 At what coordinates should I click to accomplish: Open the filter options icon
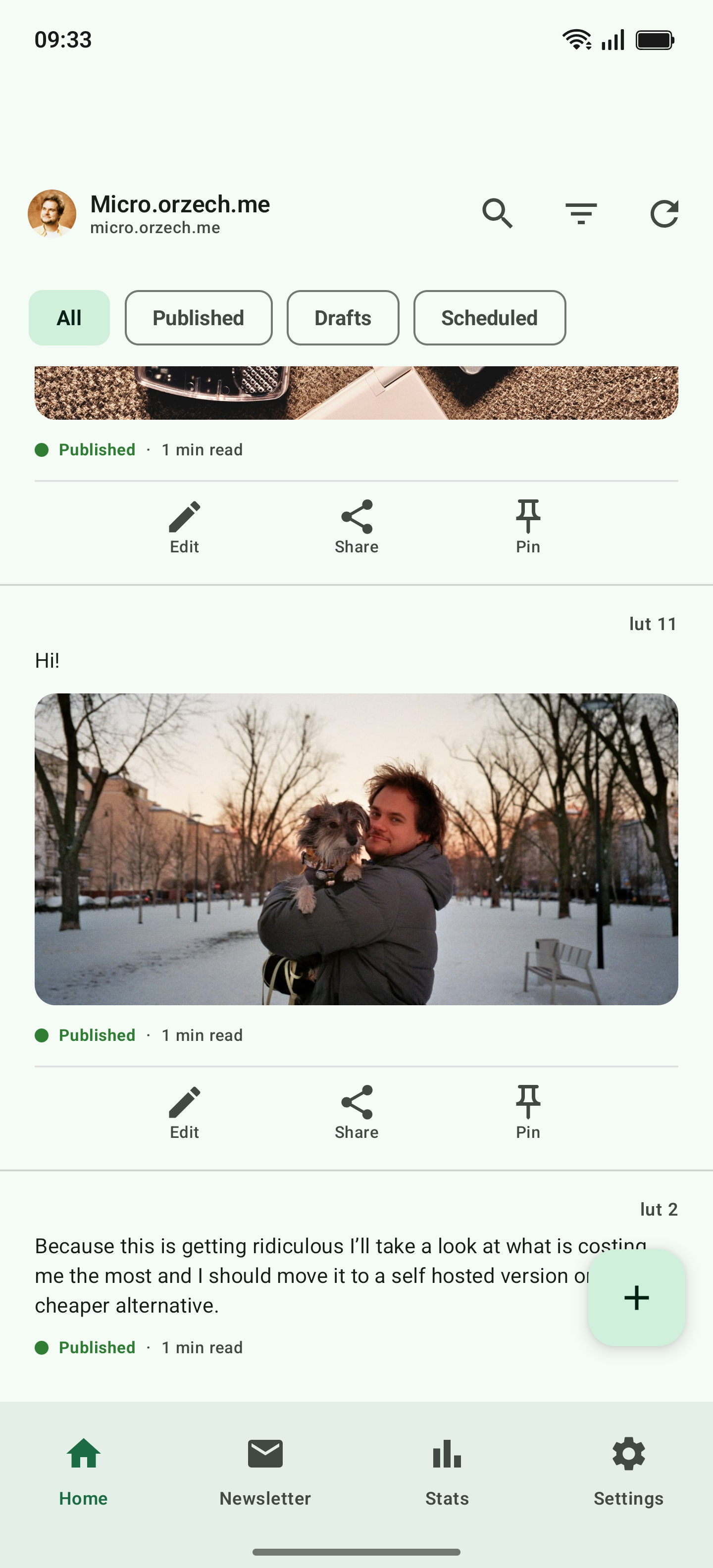[x=580, y=213]
